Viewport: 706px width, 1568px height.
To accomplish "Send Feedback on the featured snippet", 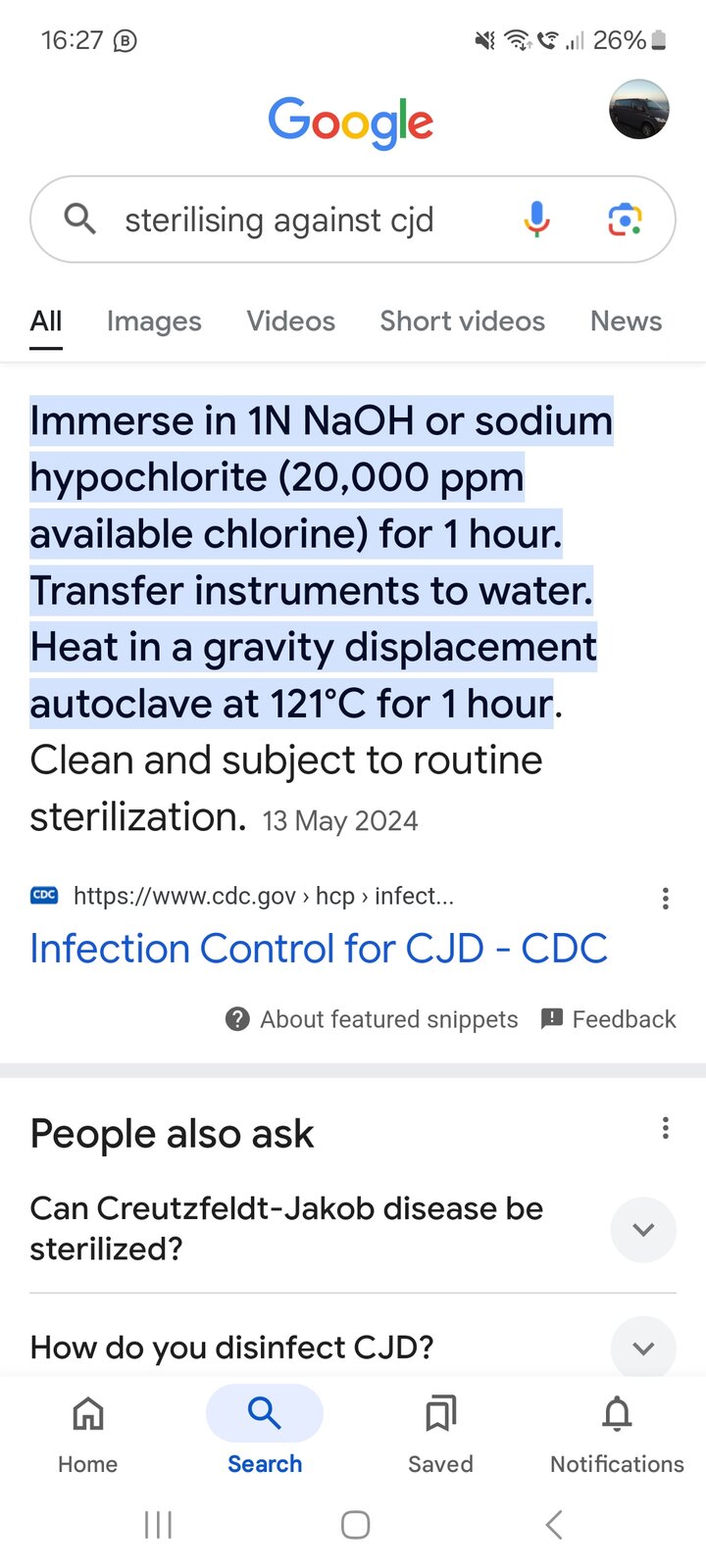I will pos(609,1019).
